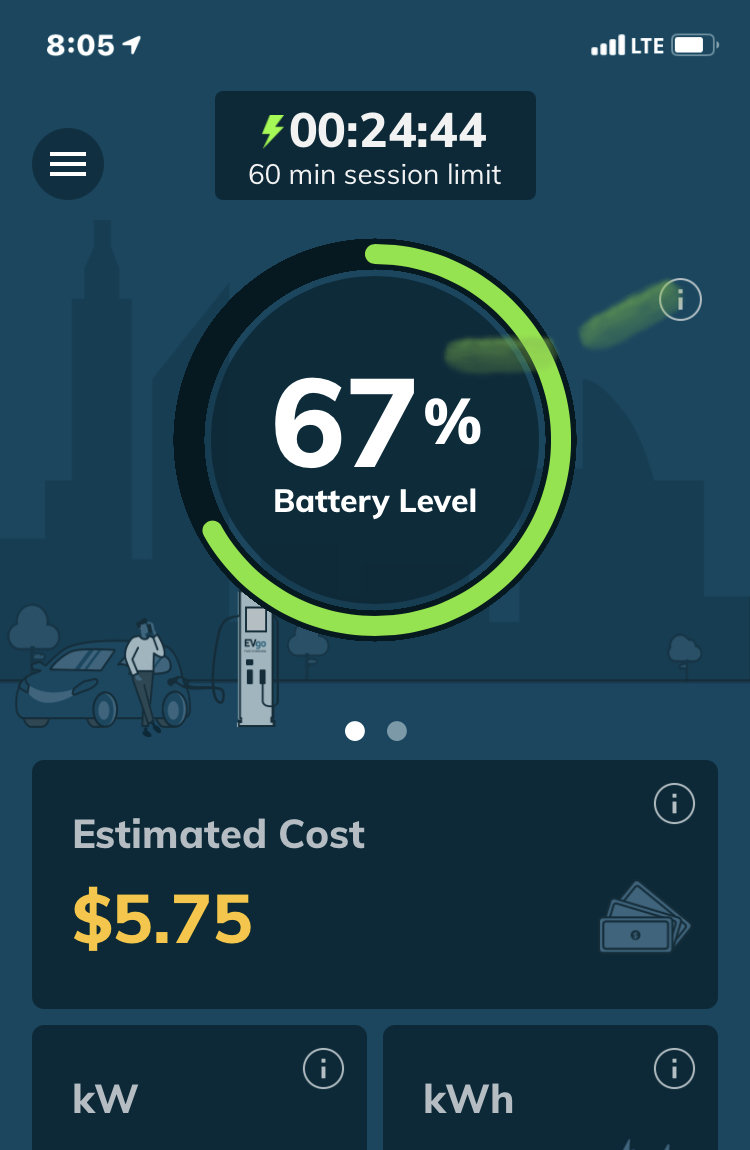Open the hamburger menu
The height and width of the screenshot is (1150, 750).
[x=68, y=164]
